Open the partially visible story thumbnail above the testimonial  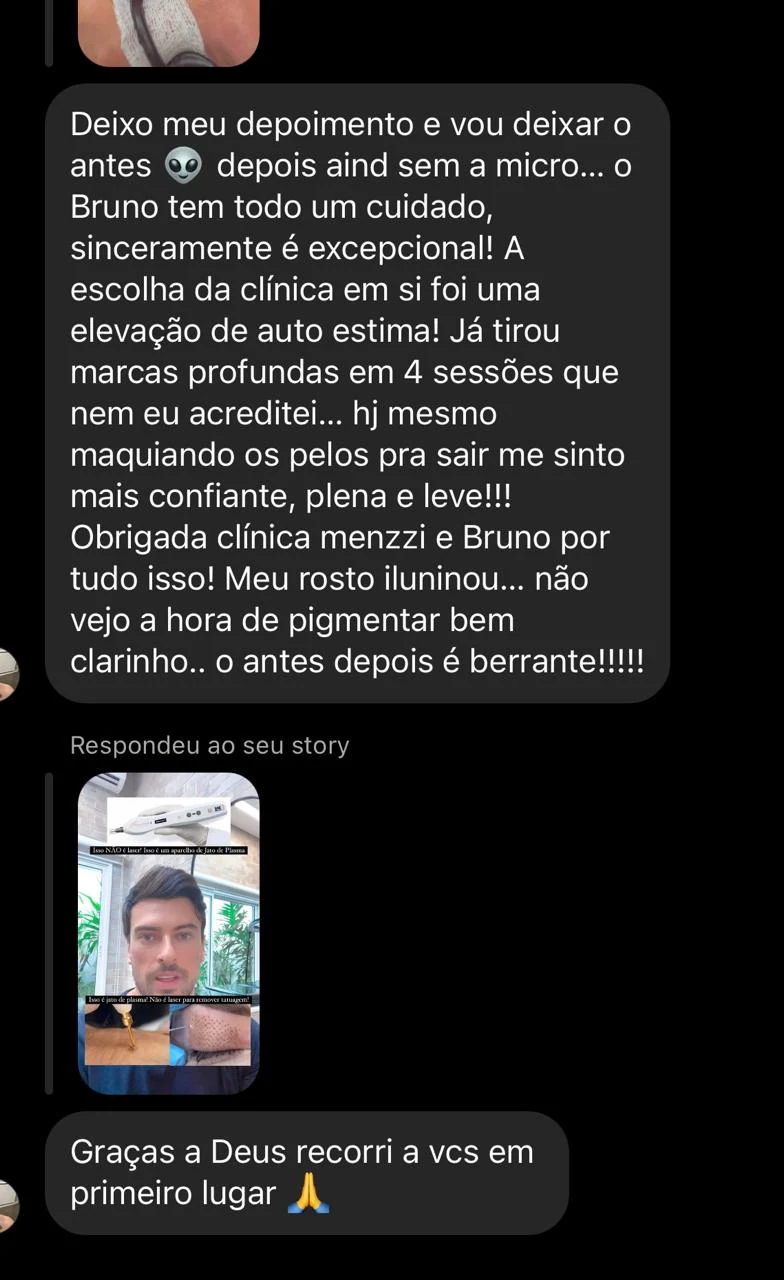click(168, 32)
